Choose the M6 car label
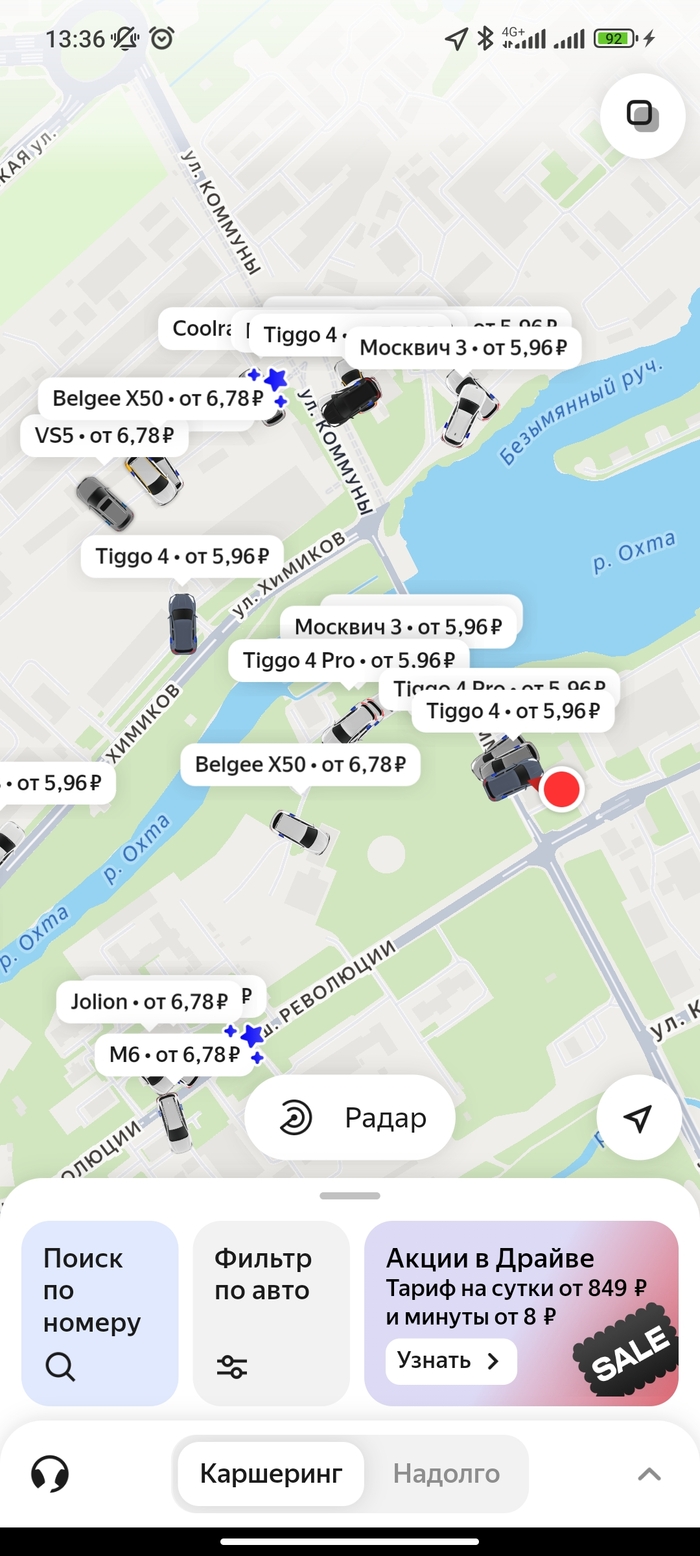This screenshot has height=1556, width=700. pos(172,1055)
